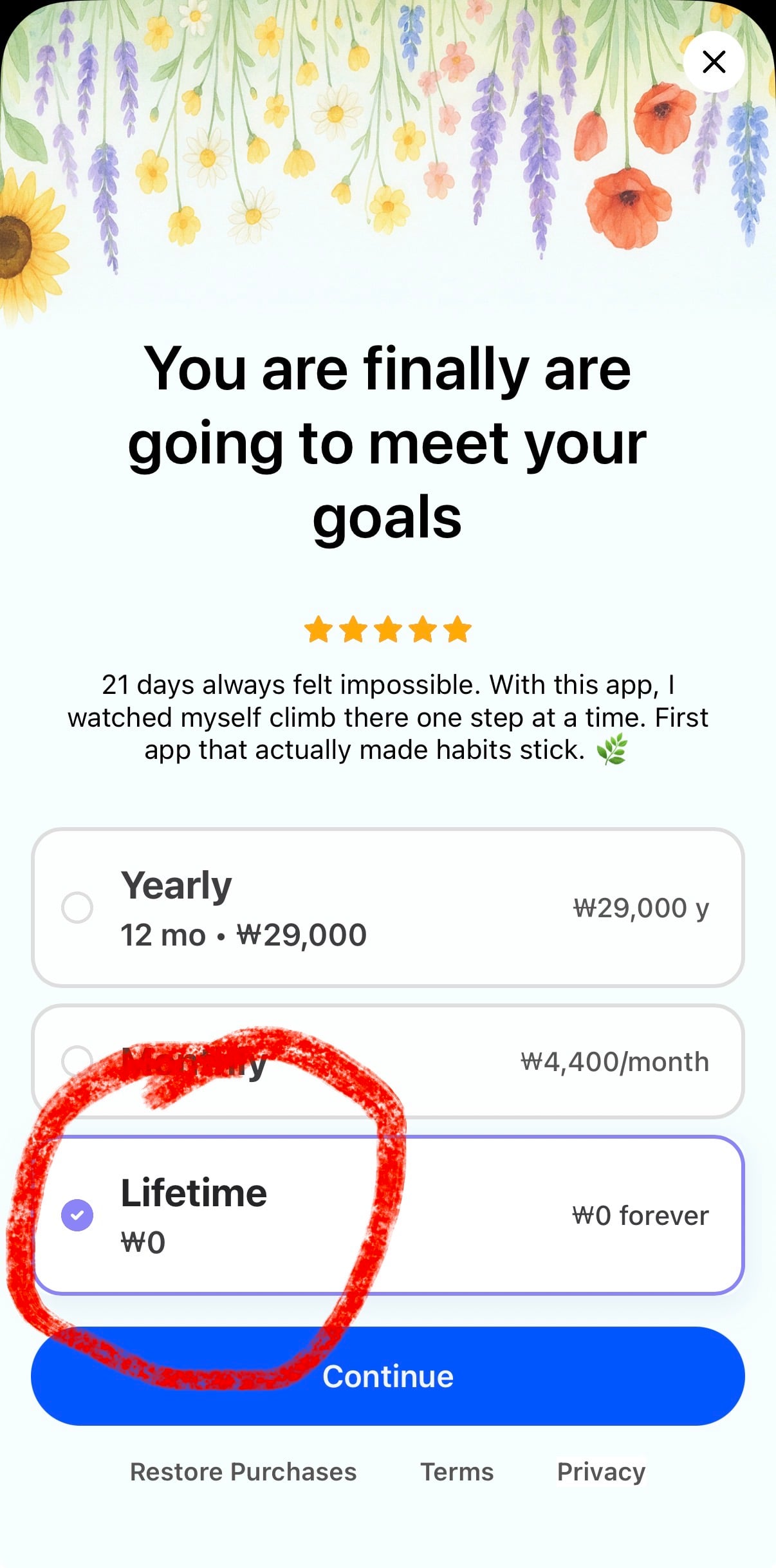
Task: Close the subscription paywall
Action: (714, 62)
